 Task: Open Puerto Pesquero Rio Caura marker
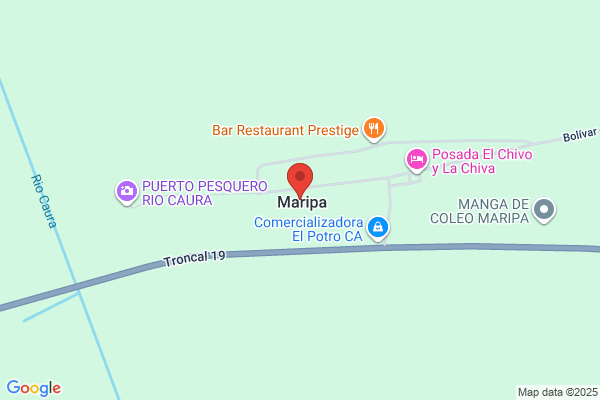click(x=127, y=192)
